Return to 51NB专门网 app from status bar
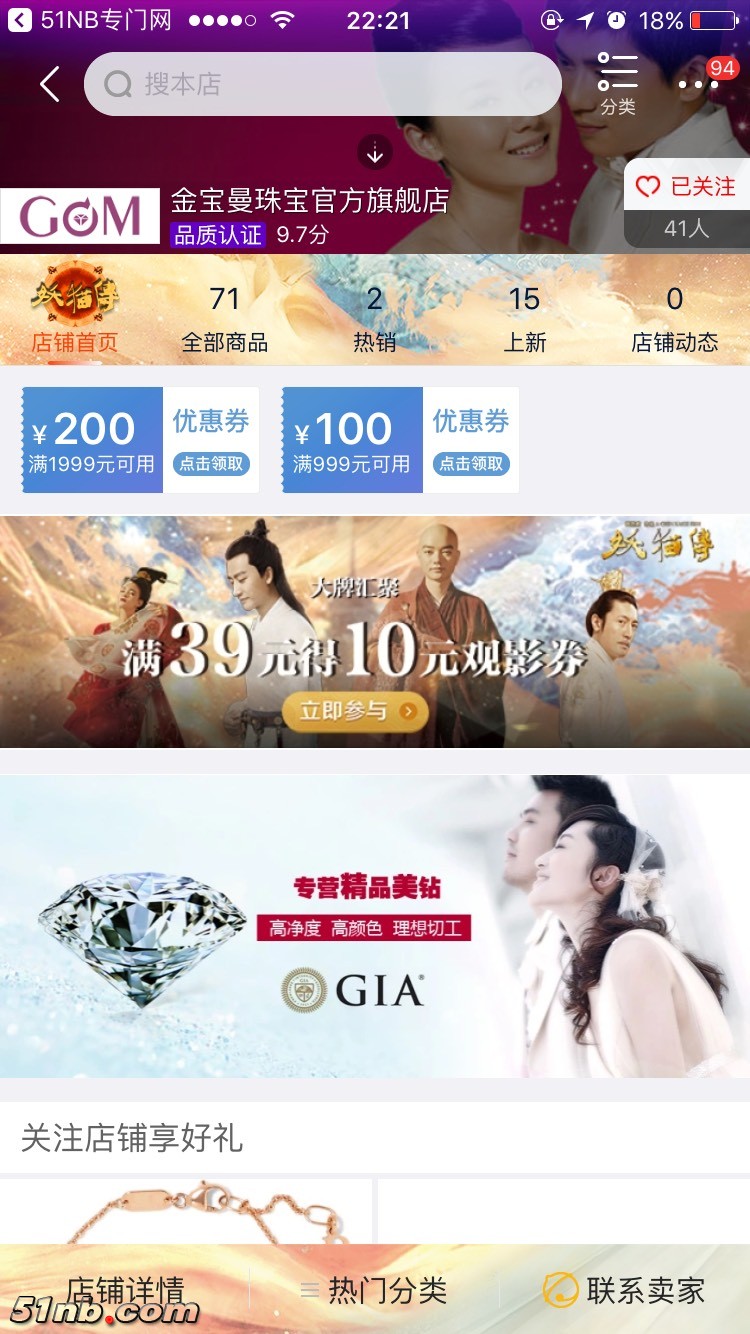This screenshot has height=1334, width=750. click(90, 20)
